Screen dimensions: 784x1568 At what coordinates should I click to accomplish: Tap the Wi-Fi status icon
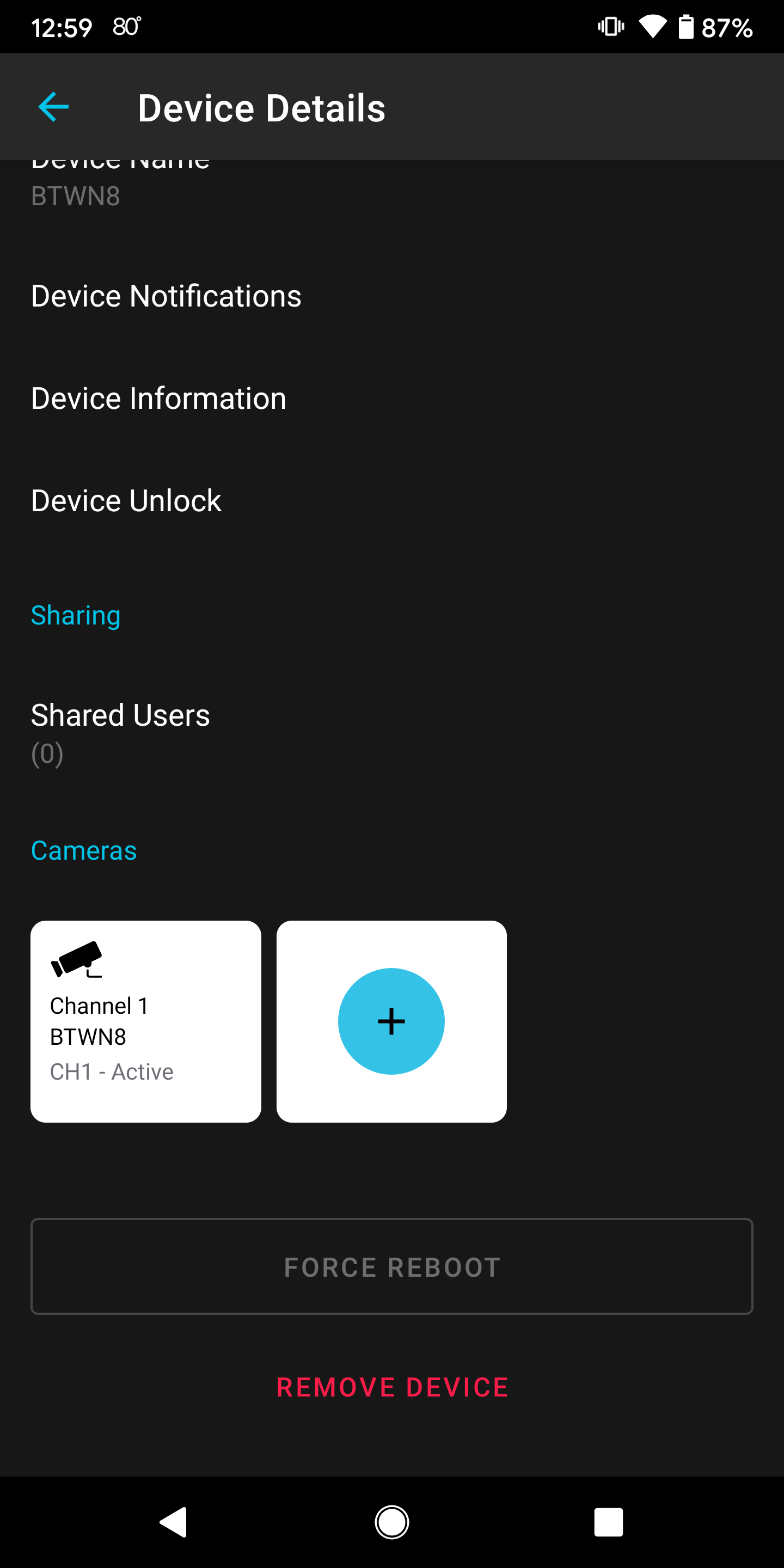point(652,26)
